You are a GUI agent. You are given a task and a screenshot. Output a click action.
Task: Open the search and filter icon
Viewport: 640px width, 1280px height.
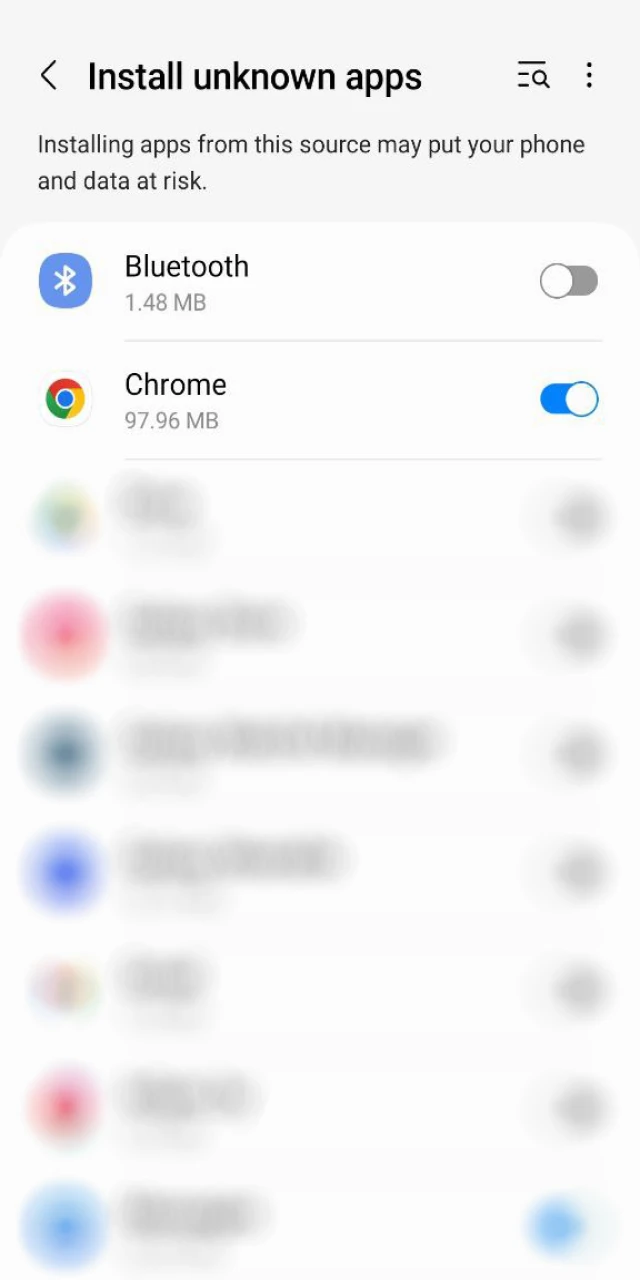click(533, 76)
